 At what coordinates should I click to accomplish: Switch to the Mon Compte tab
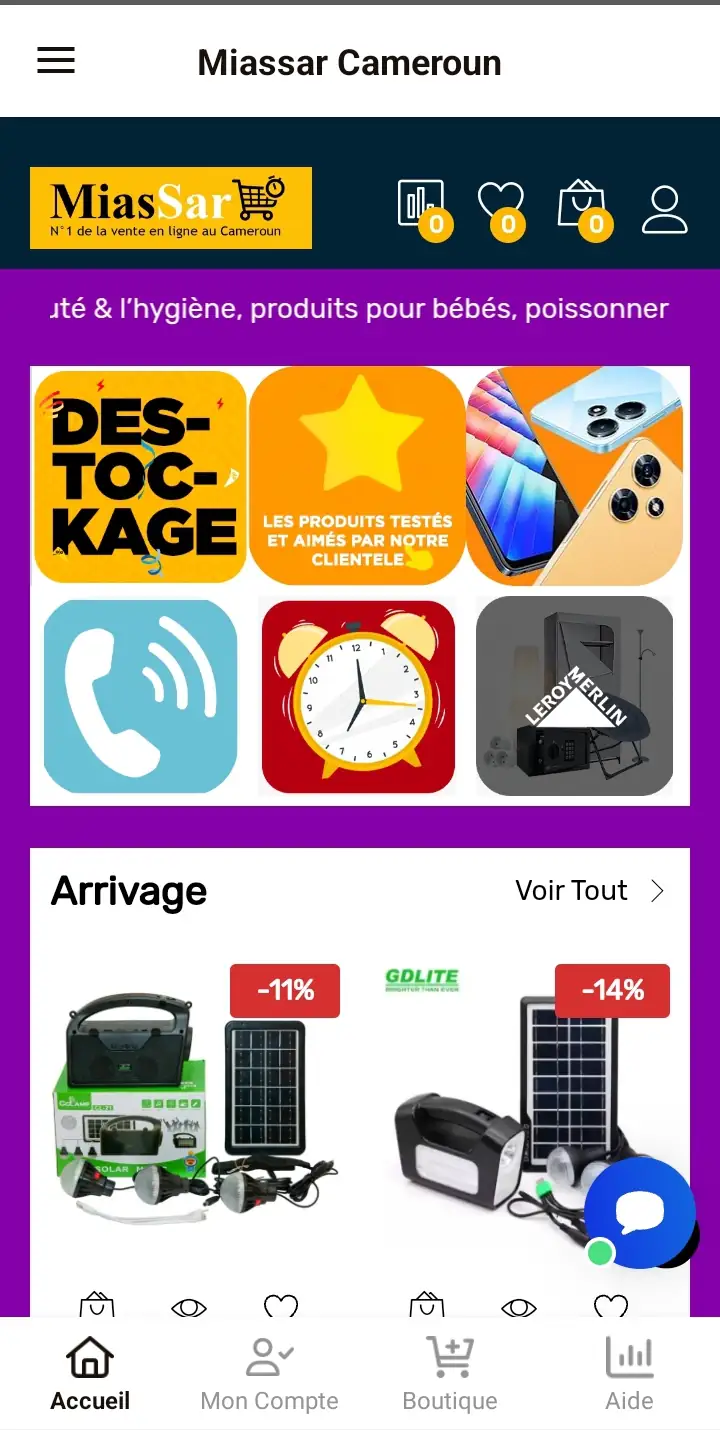click(270, 1375)
